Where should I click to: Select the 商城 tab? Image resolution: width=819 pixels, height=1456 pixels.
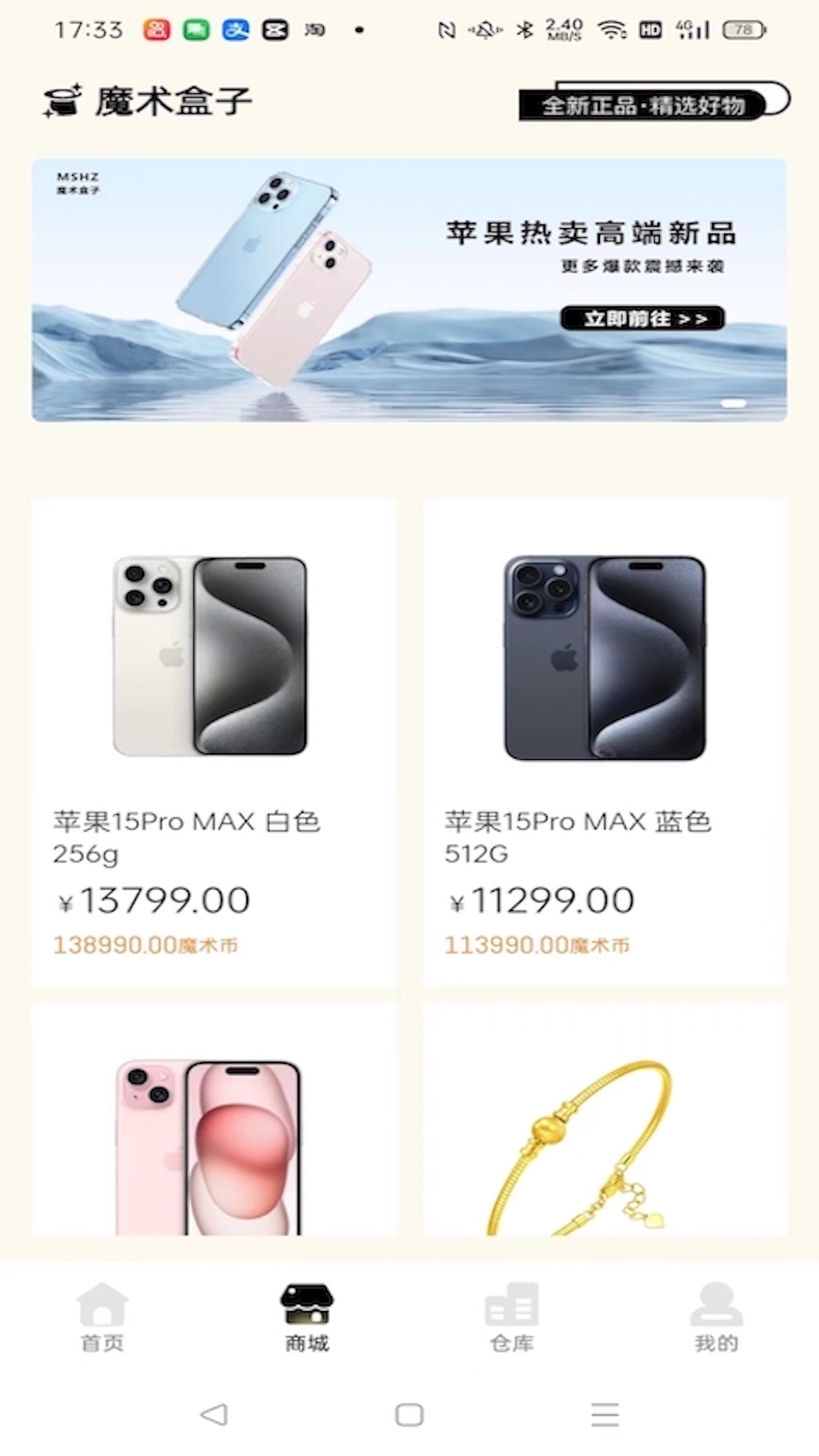pos(307,1316)
